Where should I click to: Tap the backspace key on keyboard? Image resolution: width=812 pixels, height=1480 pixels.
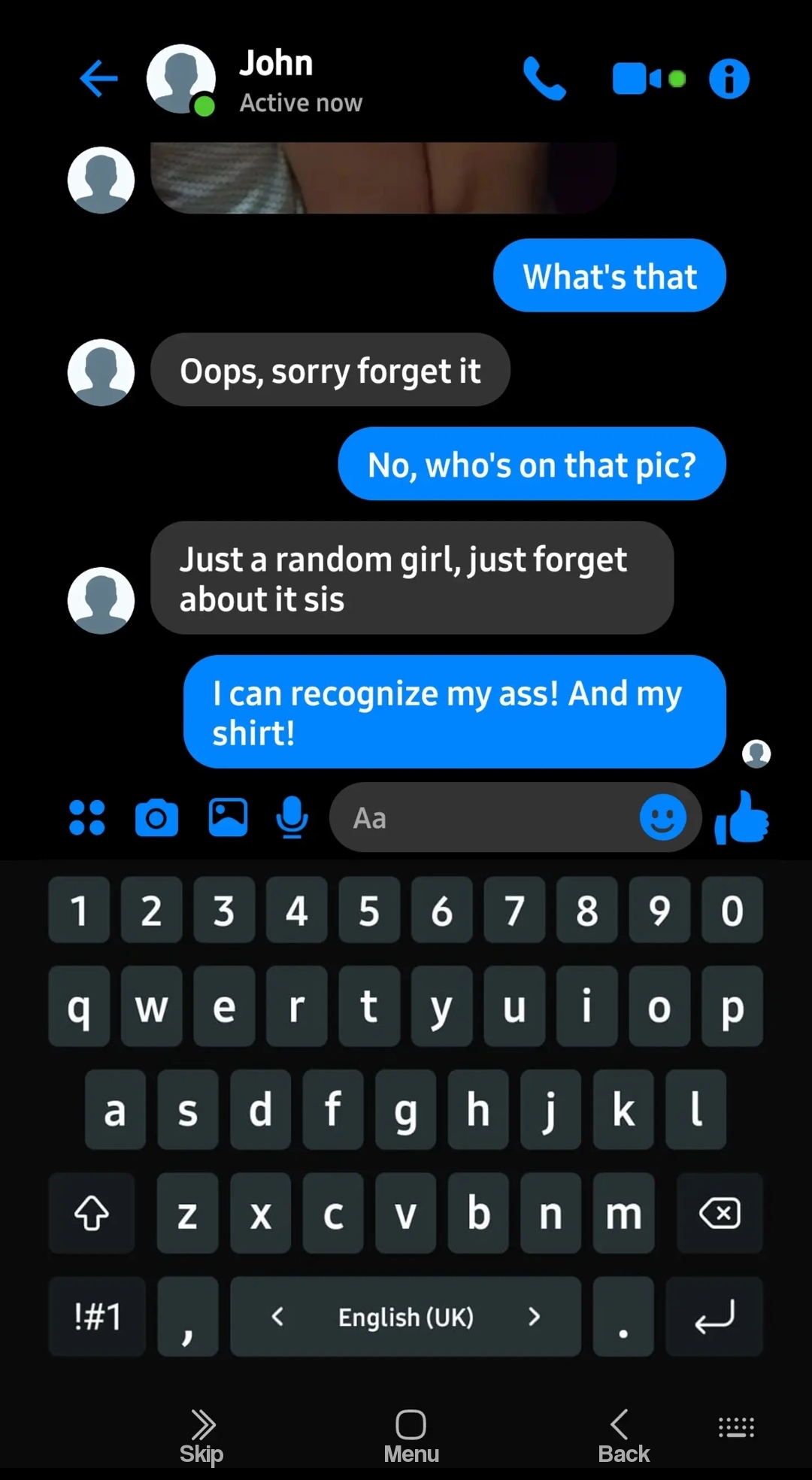click(x=720, y=1212)
